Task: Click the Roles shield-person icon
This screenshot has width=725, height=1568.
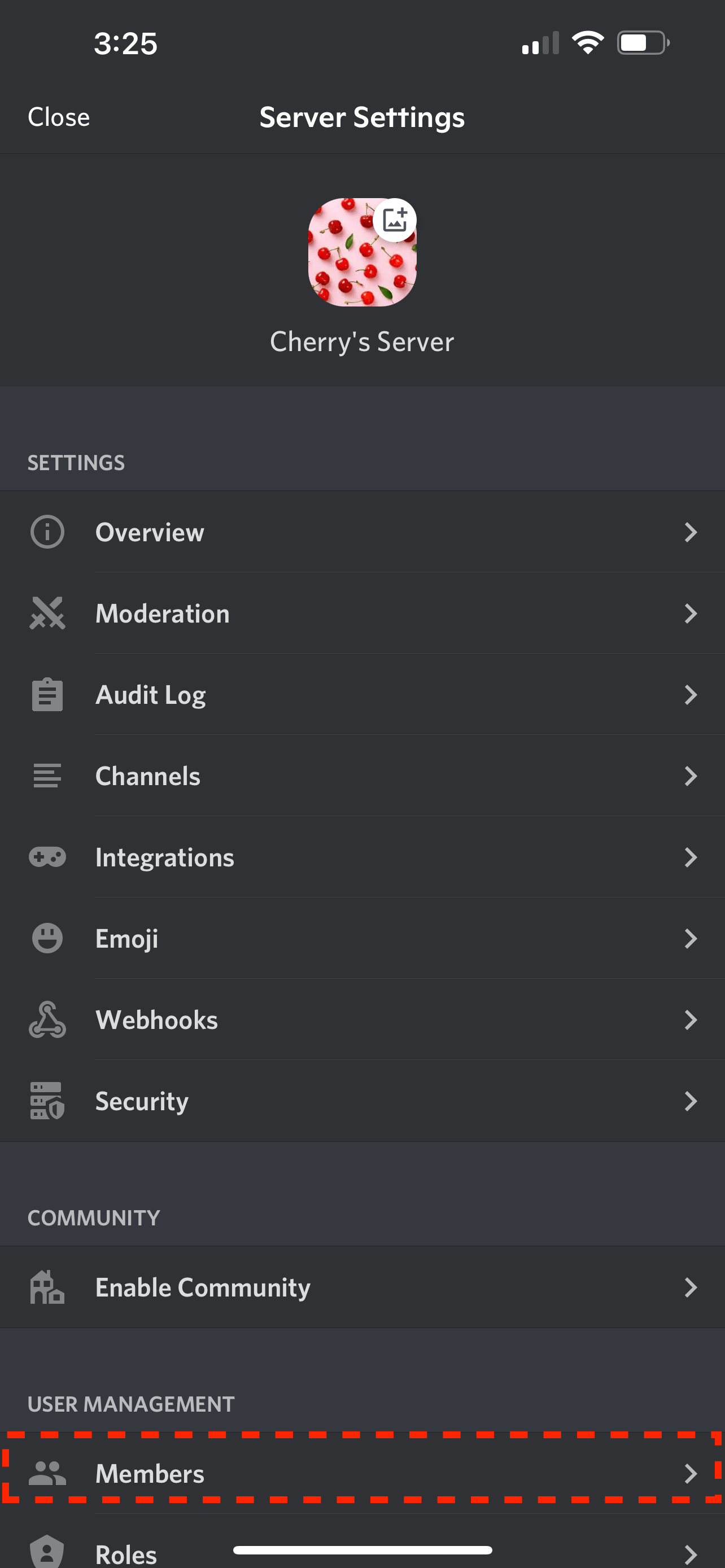Action: (47, 1552)
